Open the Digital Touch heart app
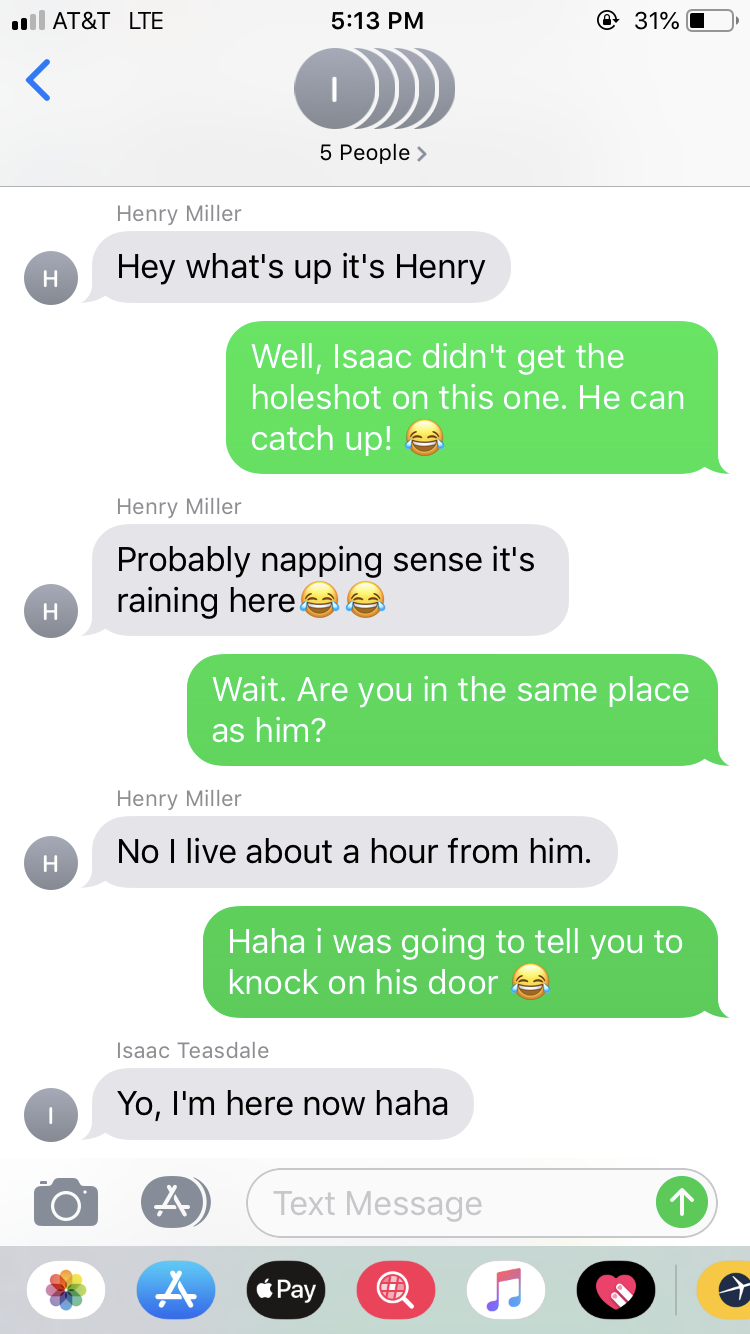Viewport: 750px width, 1334px height. [616, 1289]
